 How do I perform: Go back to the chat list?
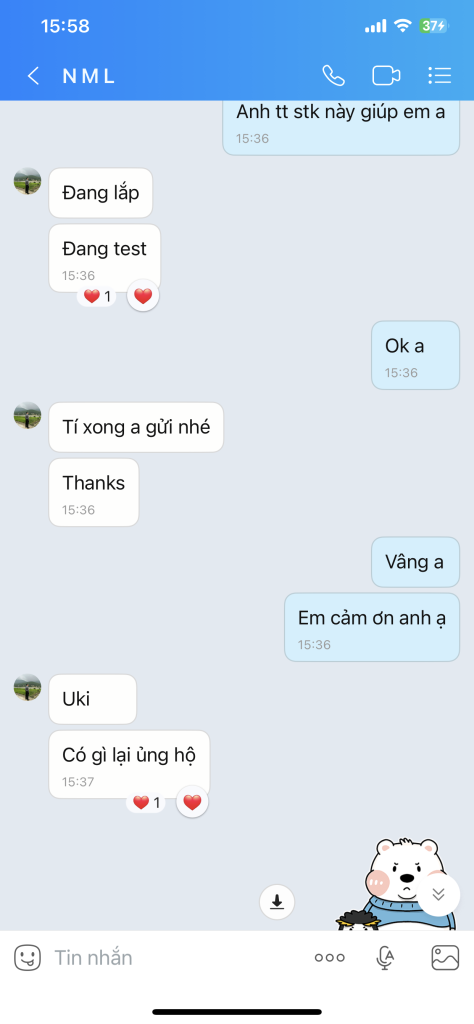point(33,76)
